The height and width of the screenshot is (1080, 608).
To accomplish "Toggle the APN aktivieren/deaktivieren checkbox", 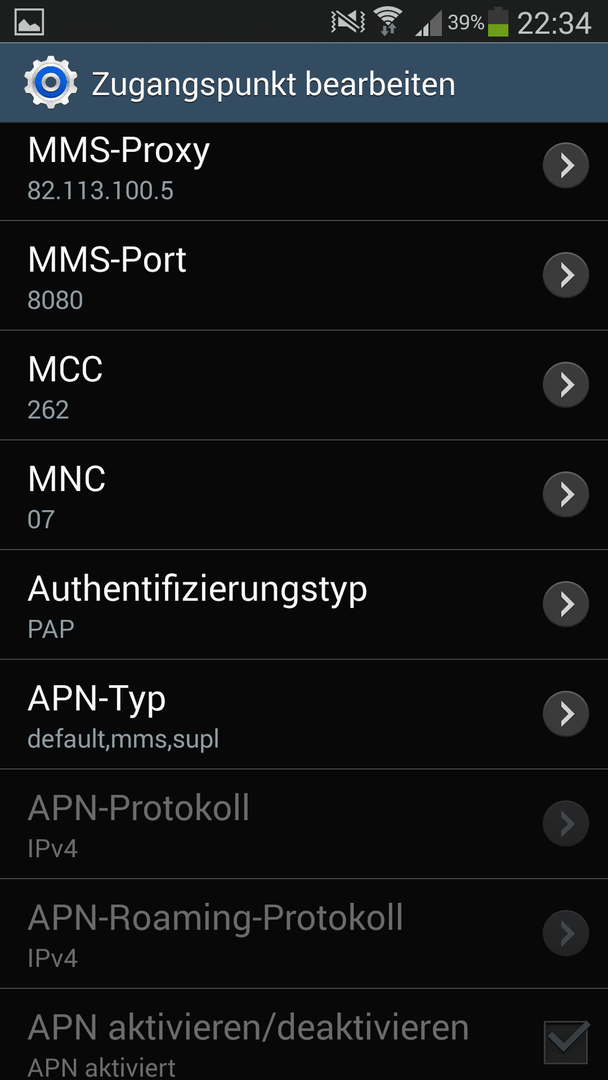I will (566, 1042).
